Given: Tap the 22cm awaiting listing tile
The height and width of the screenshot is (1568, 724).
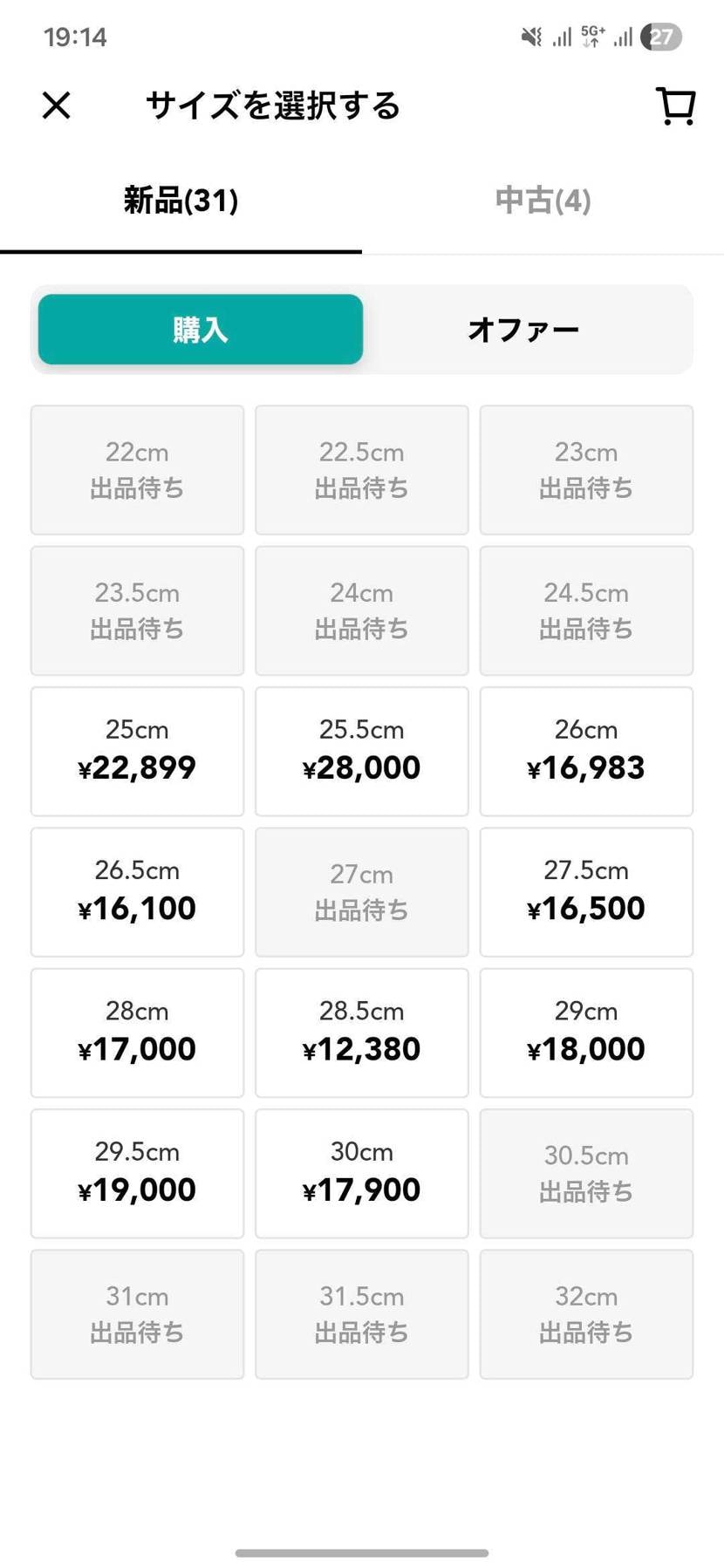Looking at the screenshot, I should click(x=136, y=470).
